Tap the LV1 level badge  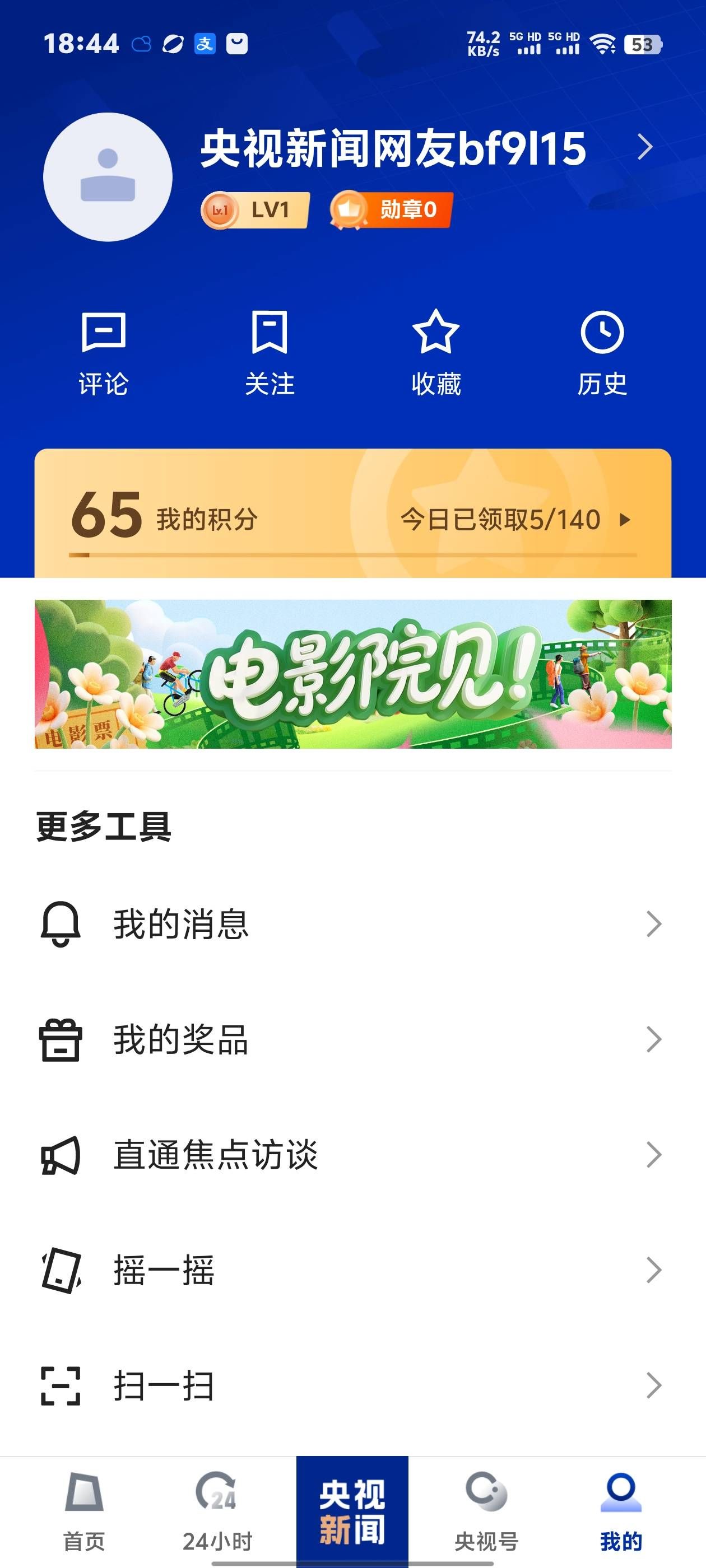(x=256, y=211)
